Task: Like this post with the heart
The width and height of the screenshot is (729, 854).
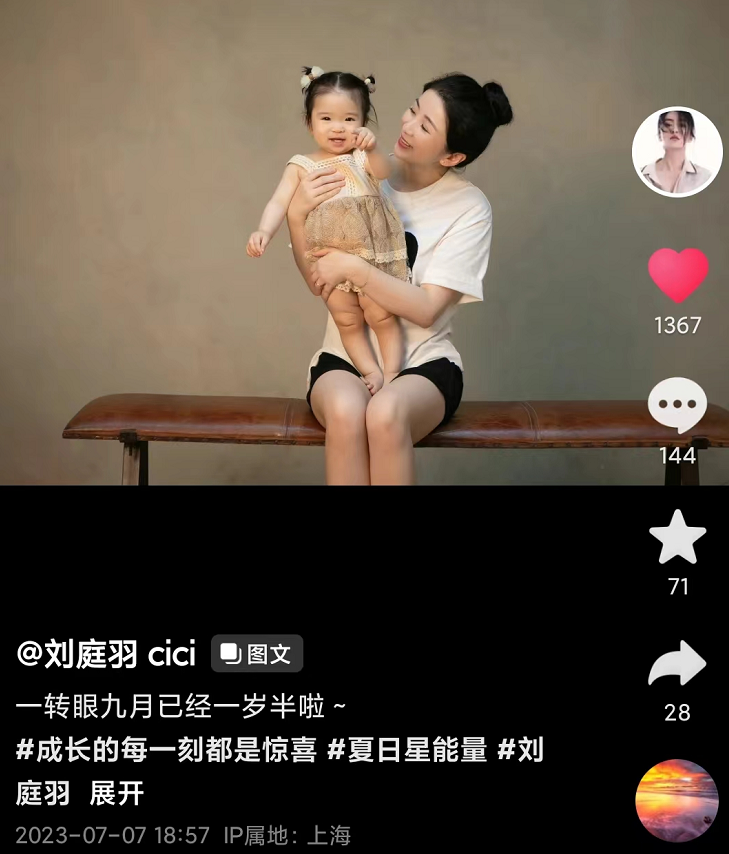Action: click(678, 276)
